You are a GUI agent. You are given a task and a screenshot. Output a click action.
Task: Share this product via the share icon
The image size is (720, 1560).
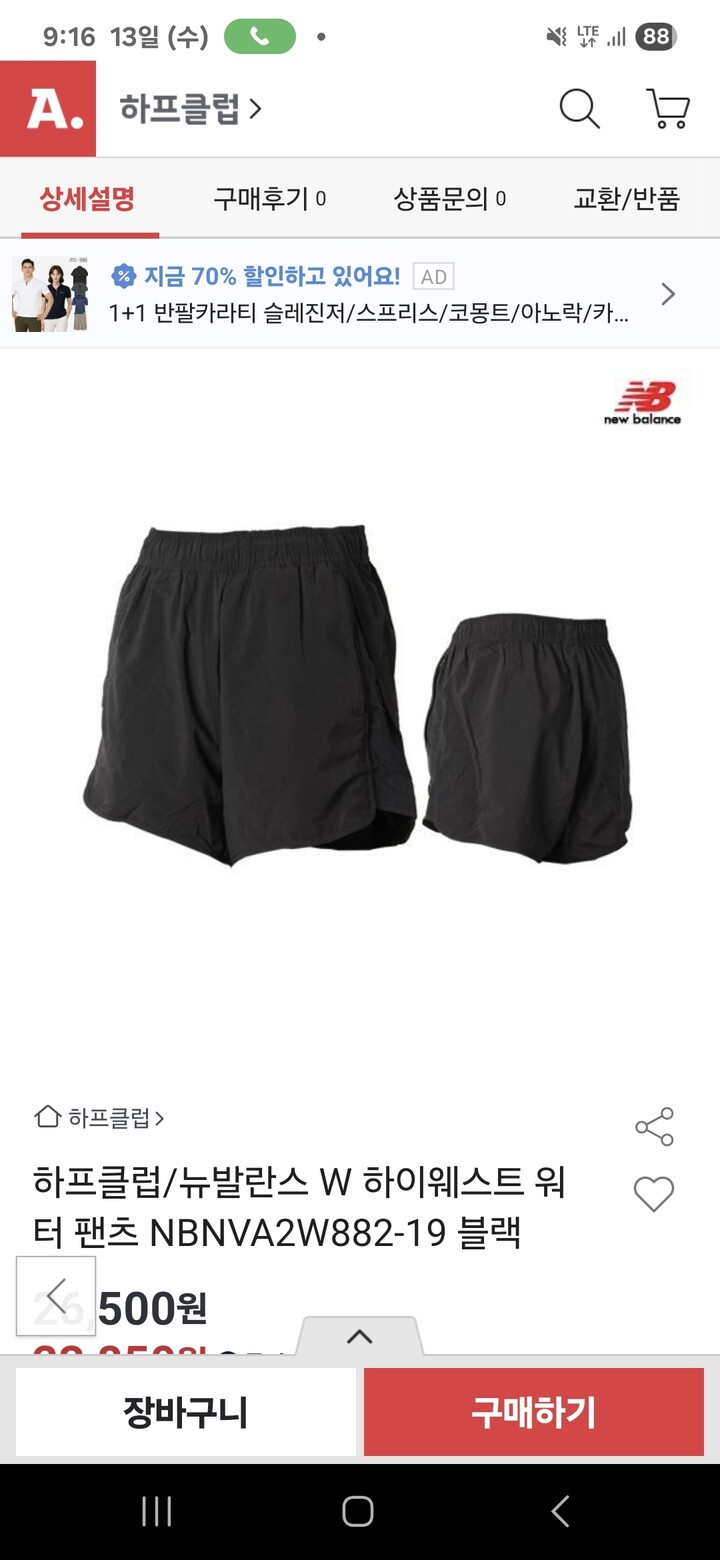[x=654, y=1125]
